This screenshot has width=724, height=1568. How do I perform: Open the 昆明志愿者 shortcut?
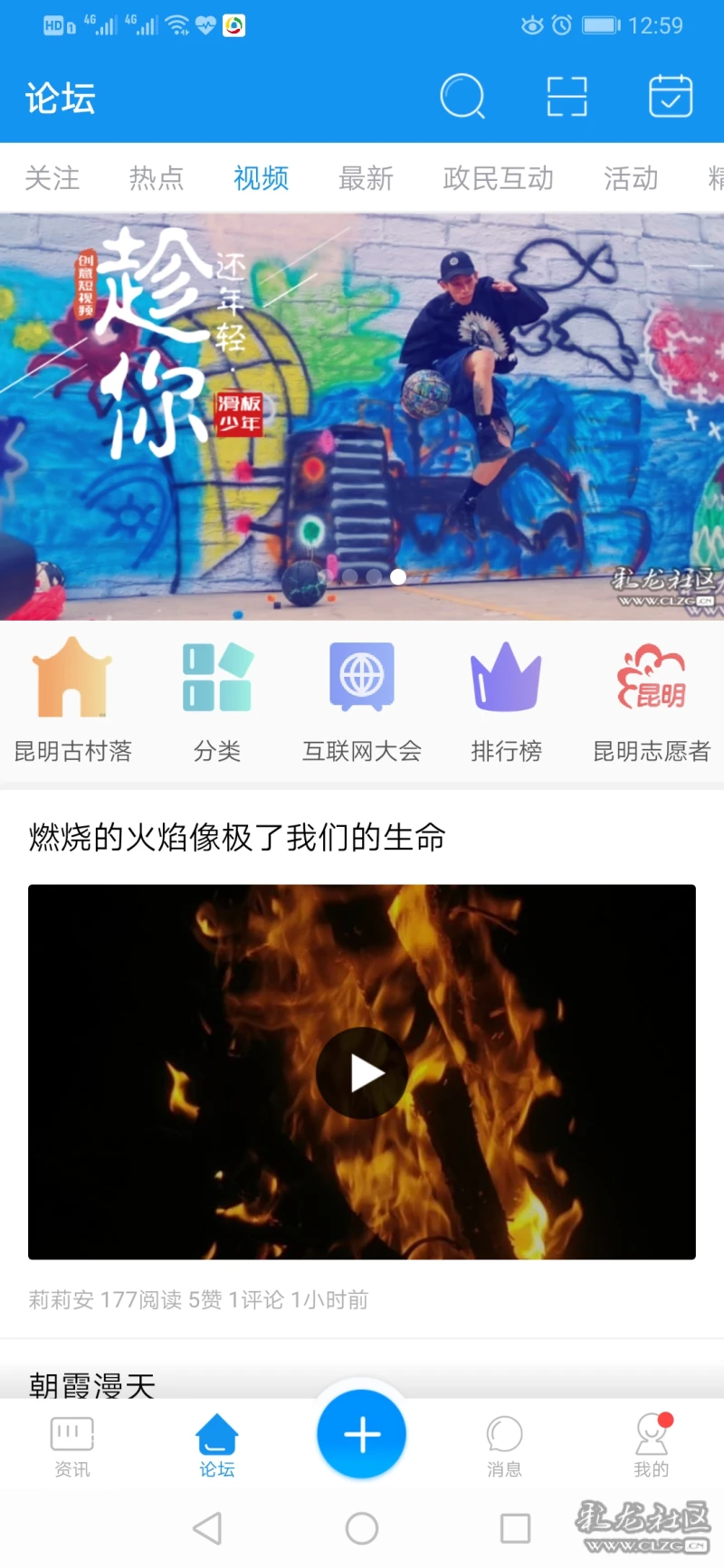pyautogui.click(x=651, y=700)
